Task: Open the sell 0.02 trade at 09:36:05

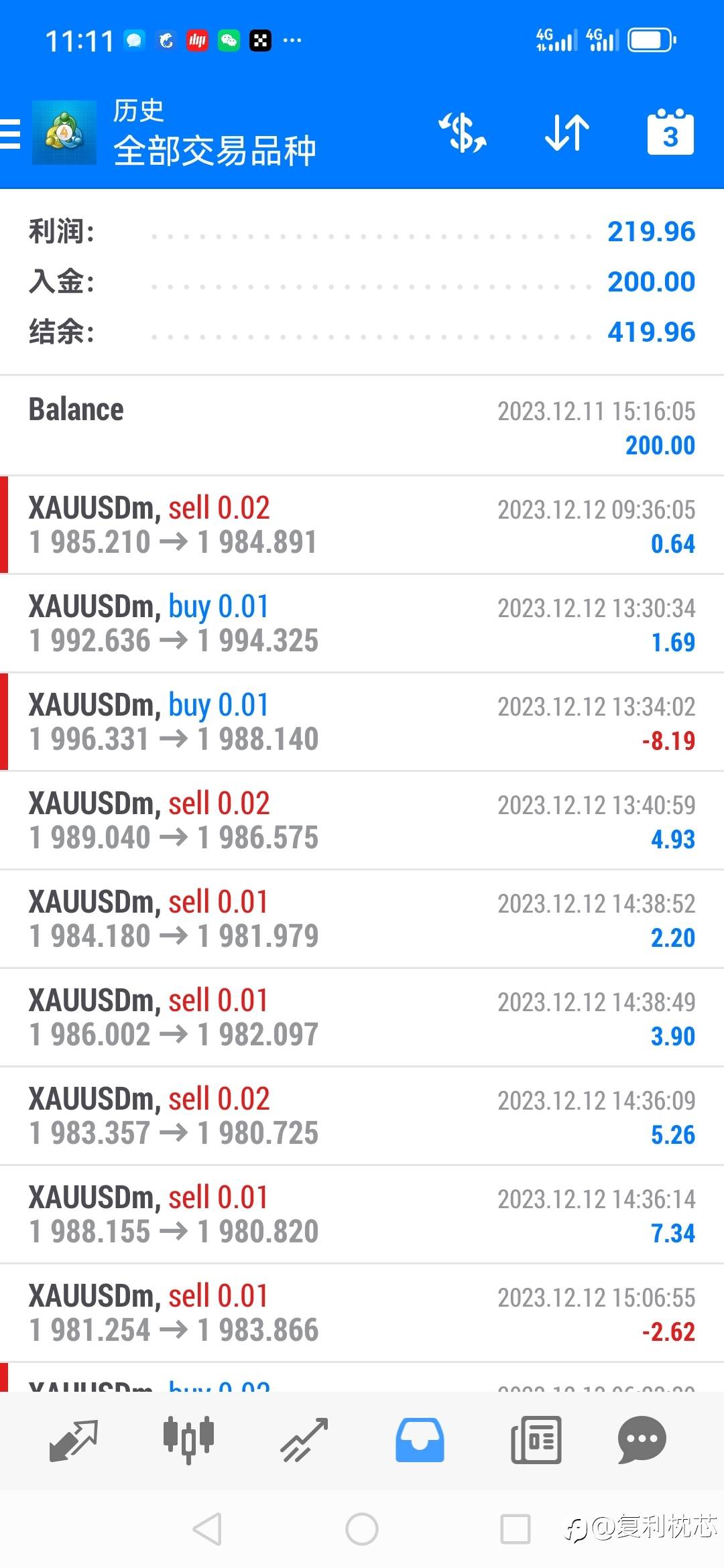Action: [x=362, y=525]
